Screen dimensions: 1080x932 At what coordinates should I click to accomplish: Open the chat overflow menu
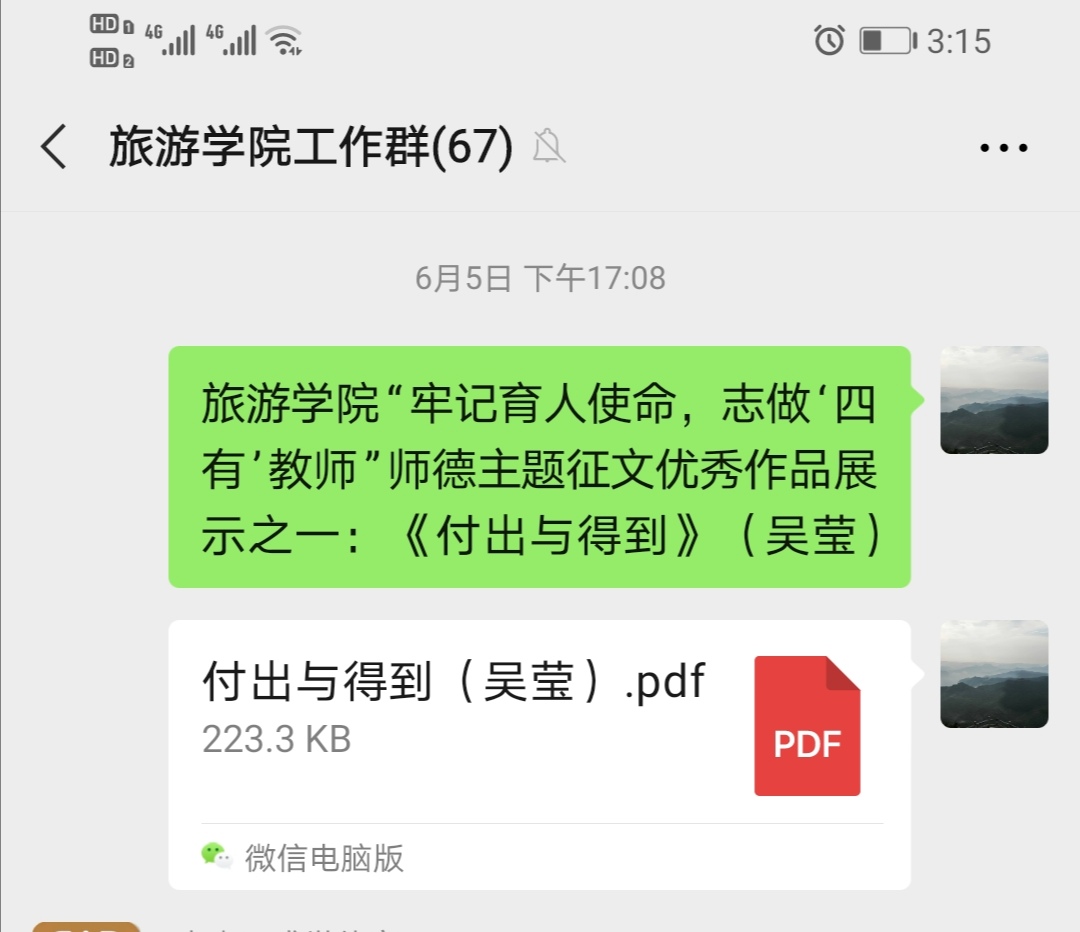(x=1003, y=148)
